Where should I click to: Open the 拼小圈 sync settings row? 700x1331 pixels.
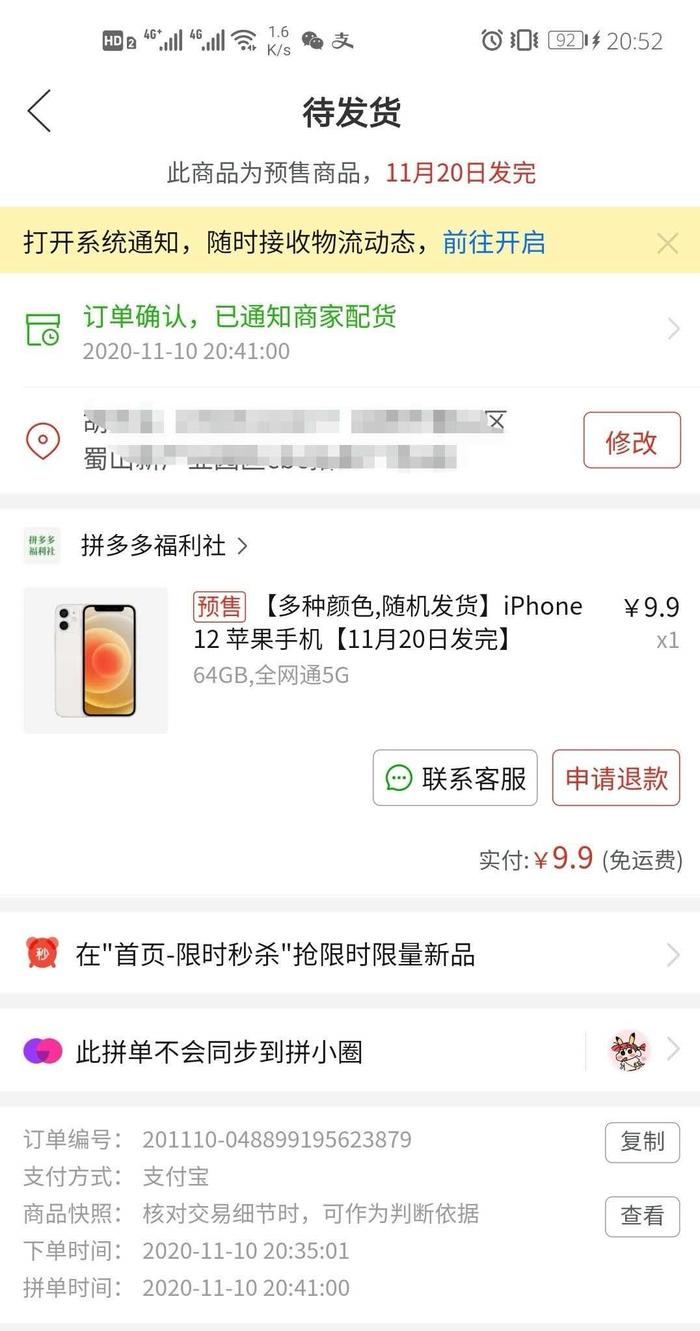[350, 1051]
